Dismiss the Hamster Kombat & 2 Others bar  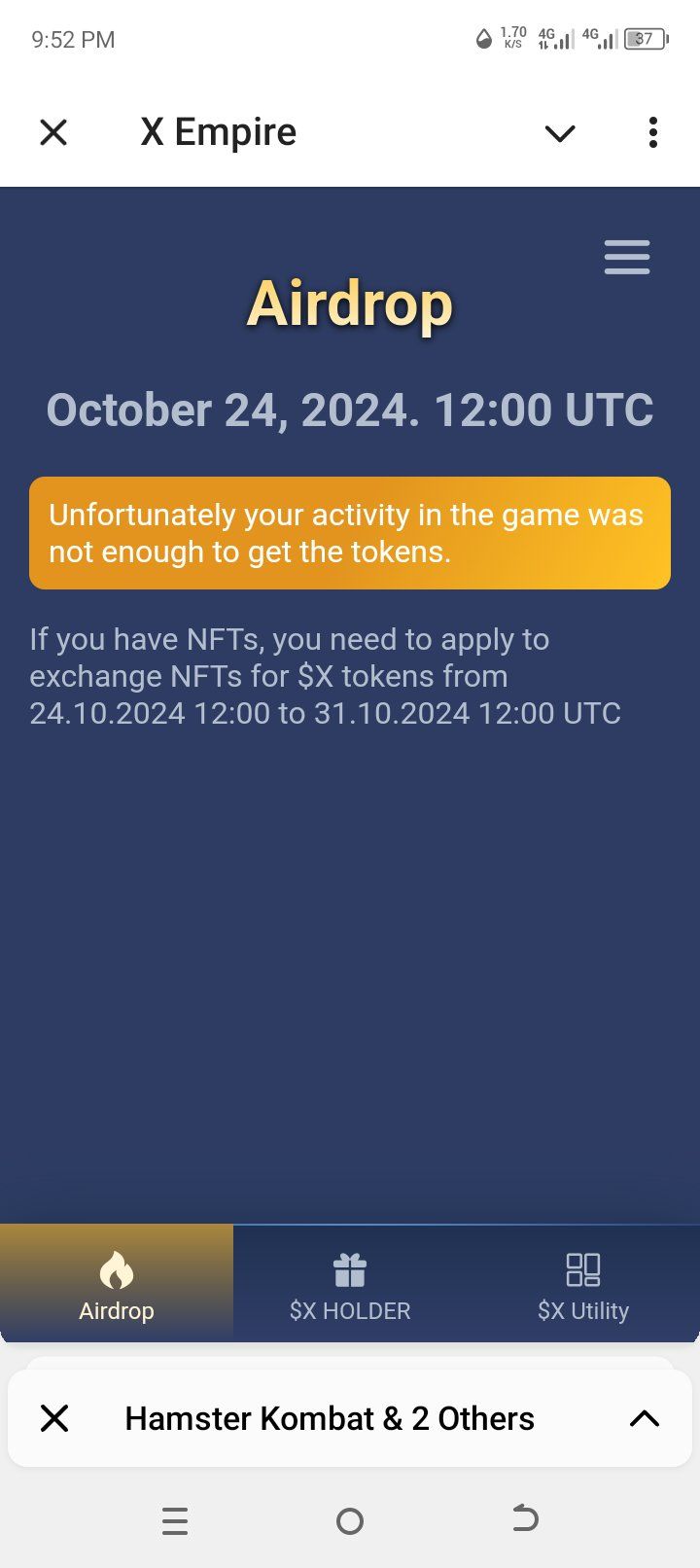[x=54, y=1418]
